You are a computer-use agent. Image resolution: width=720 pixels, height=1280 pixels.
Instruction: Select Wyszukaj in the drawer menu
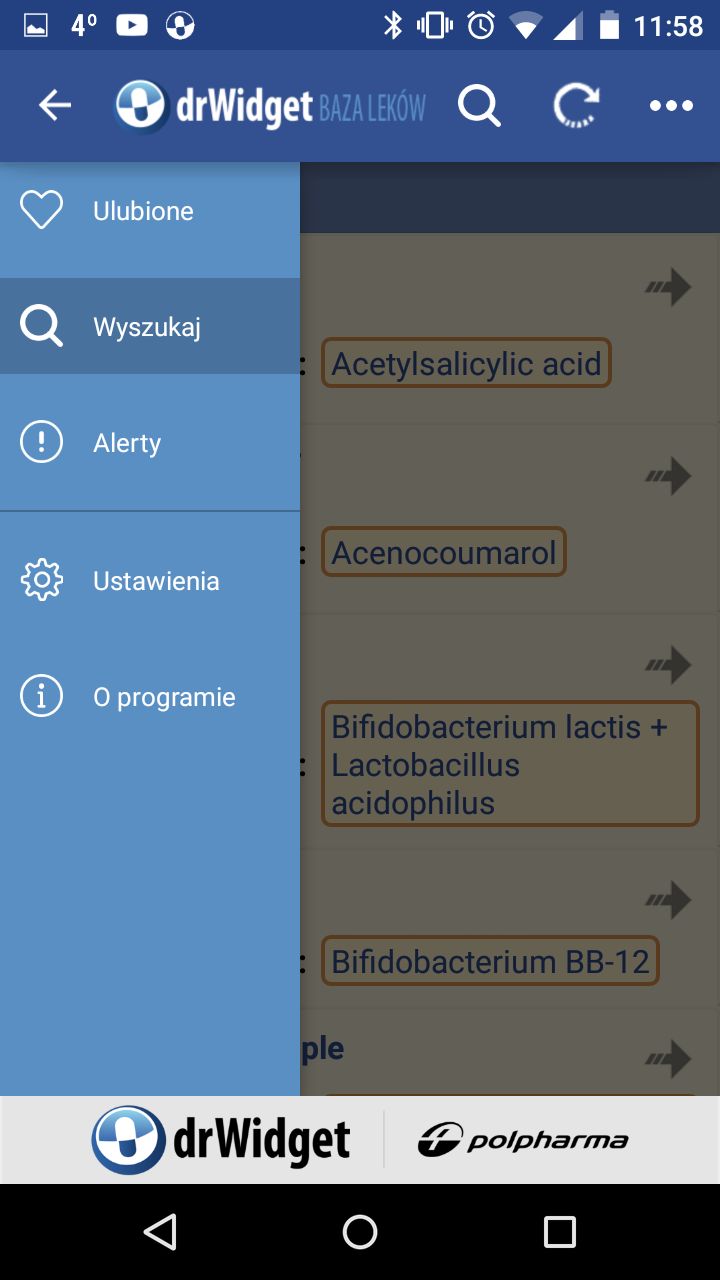[x=150, y=327]
